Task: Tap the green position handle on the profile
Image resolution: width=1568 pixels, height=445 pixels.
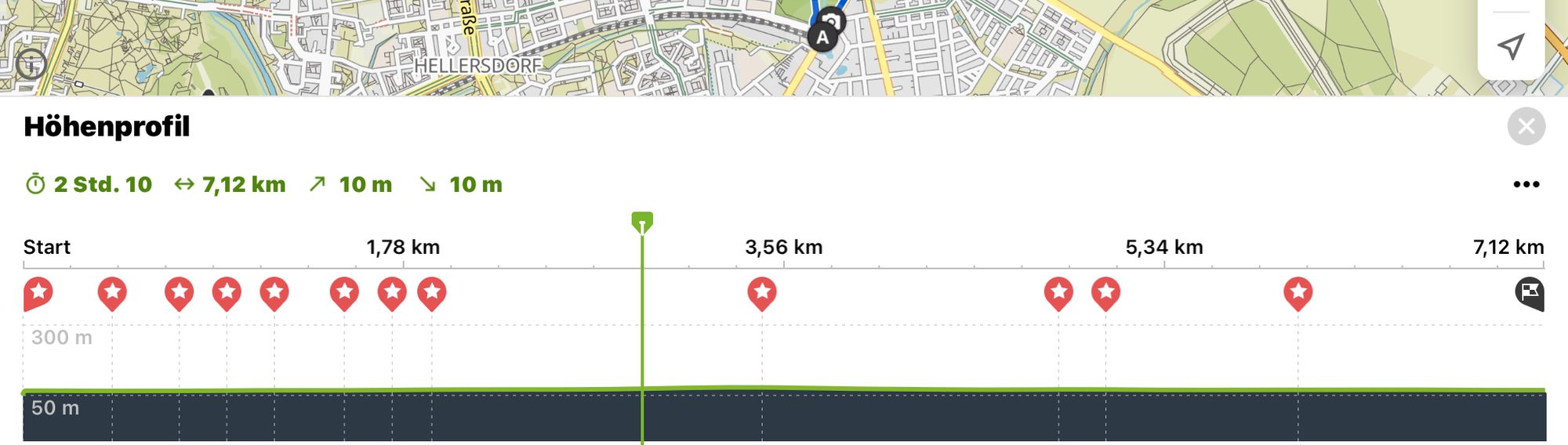Action: point(642,222)
